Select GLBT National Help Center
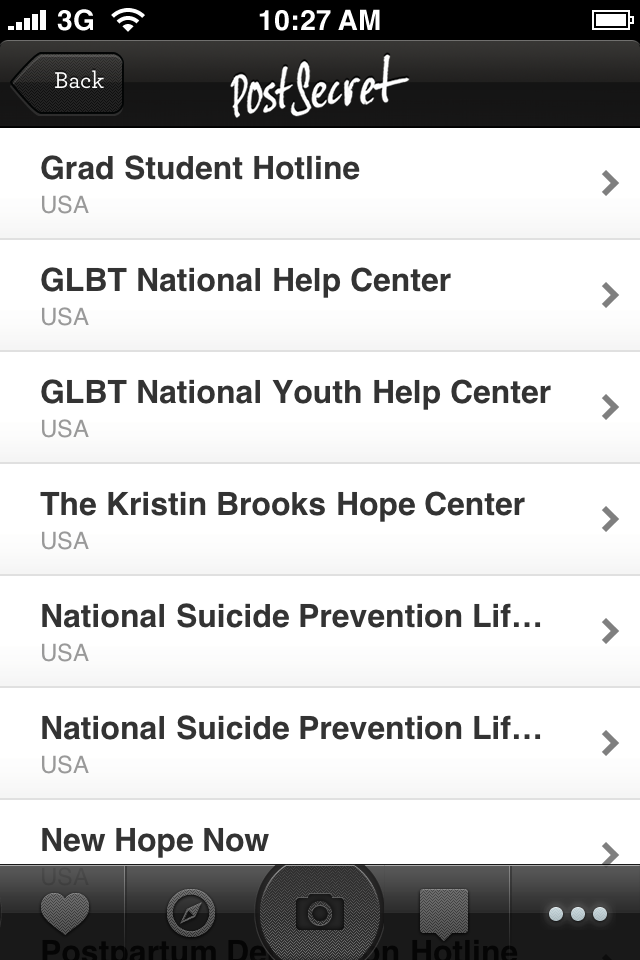The width and height of the screenshot is (640, 960). click(x=320, y=296)
